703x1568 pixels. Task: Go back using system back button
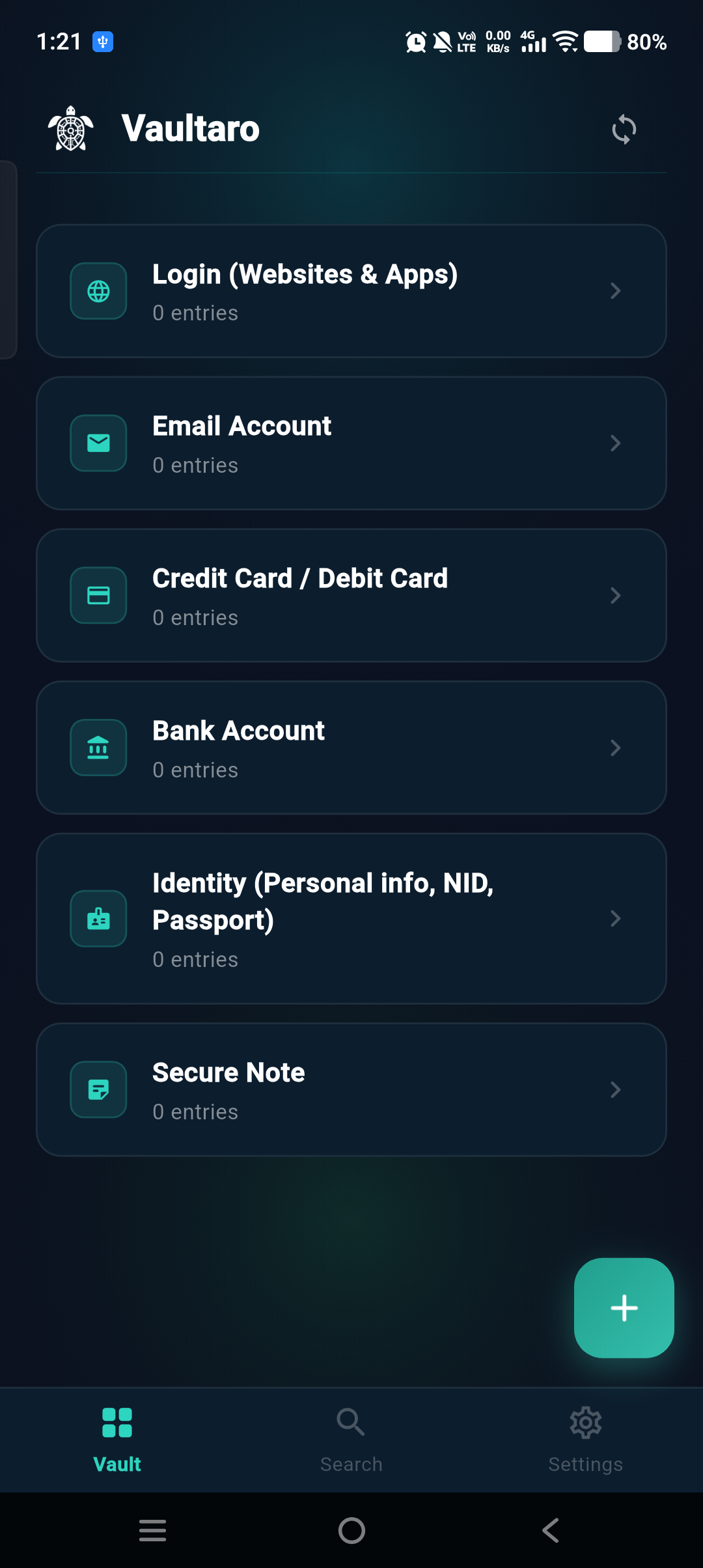point(551,1530)
